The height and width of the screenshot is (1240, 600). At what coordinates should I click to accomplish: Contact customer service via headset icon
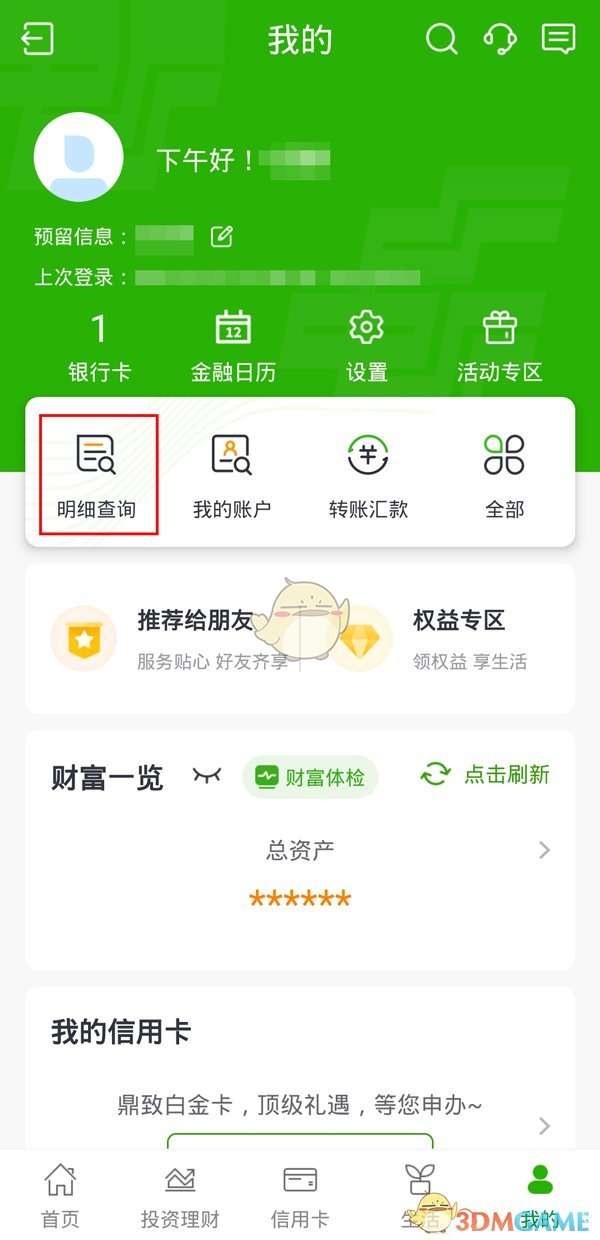point(499,40)
